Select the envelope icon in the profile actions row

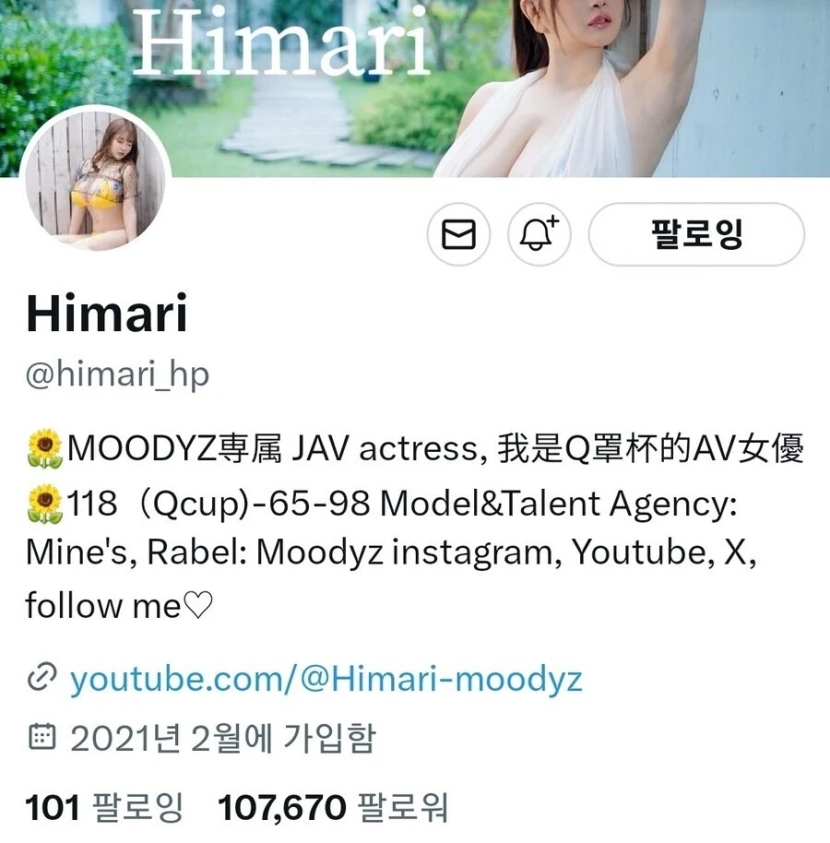458,233
